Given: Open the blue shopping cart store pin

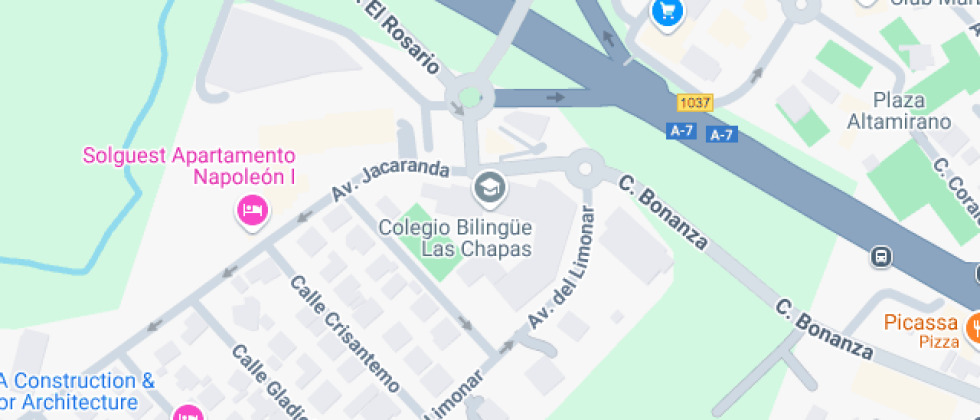Looking at the screenshot, I should coord(666,12).
